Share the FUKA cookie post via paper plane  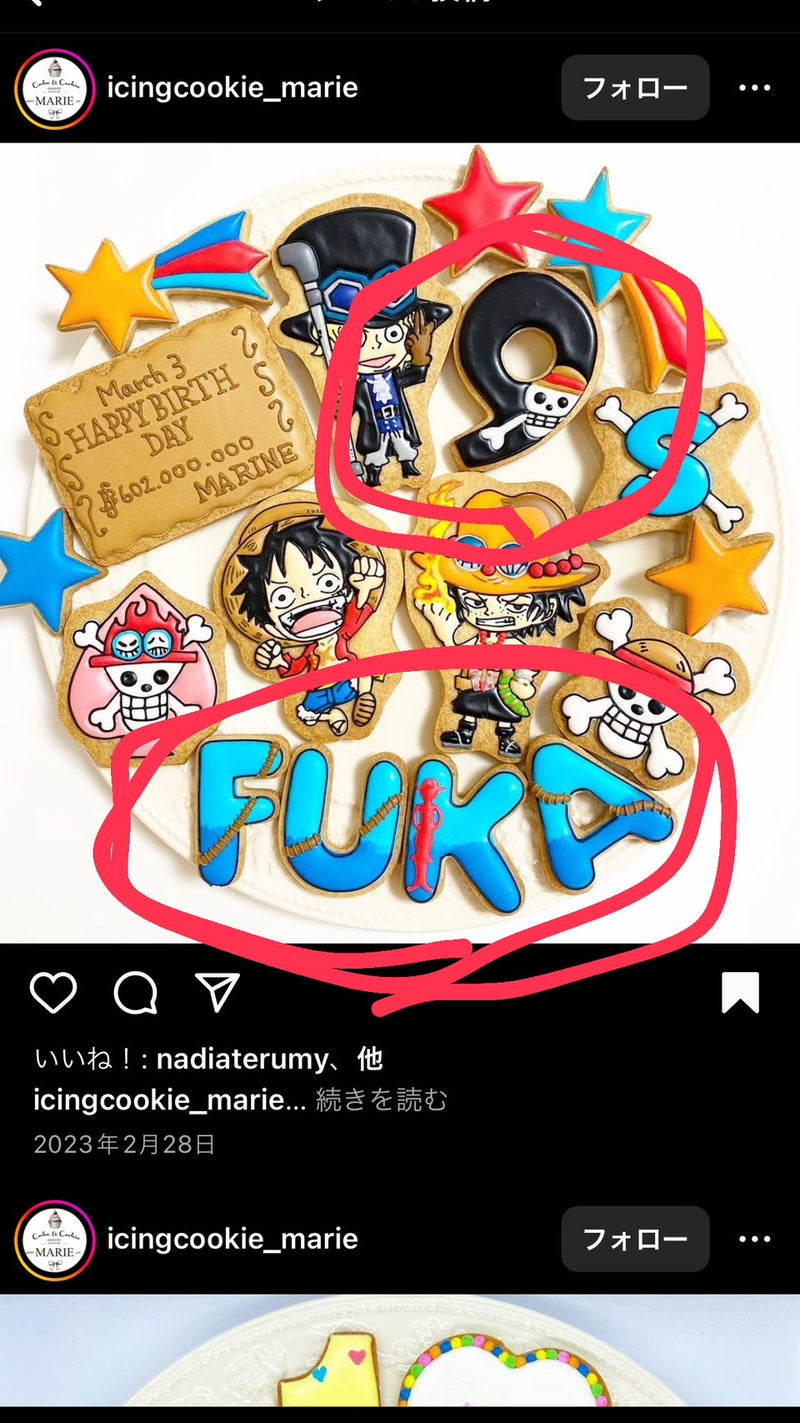point(217,993)
